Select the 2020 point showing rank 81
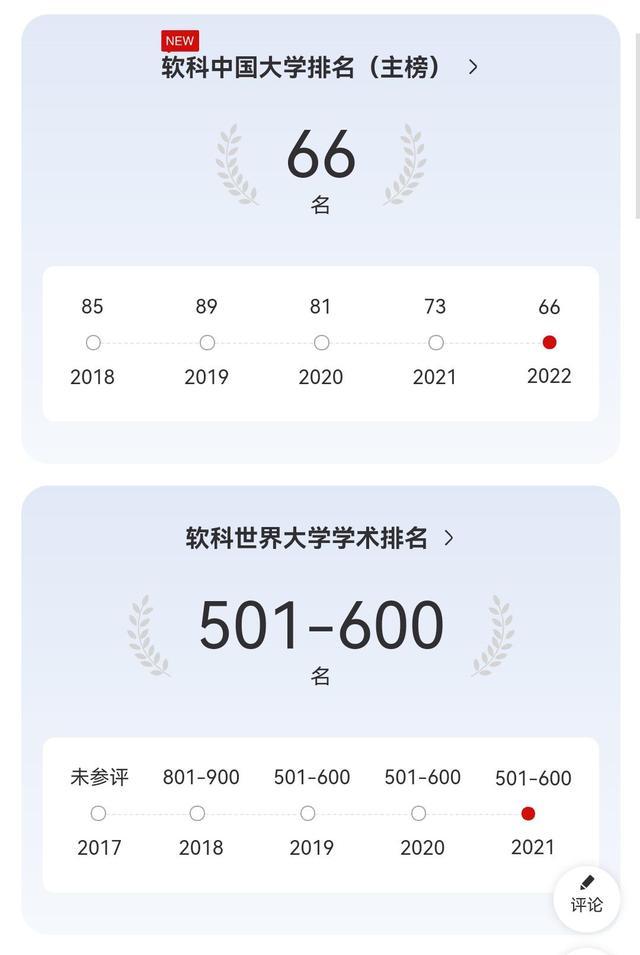This screenshot has height=955, width=640. tap(321, 343)
